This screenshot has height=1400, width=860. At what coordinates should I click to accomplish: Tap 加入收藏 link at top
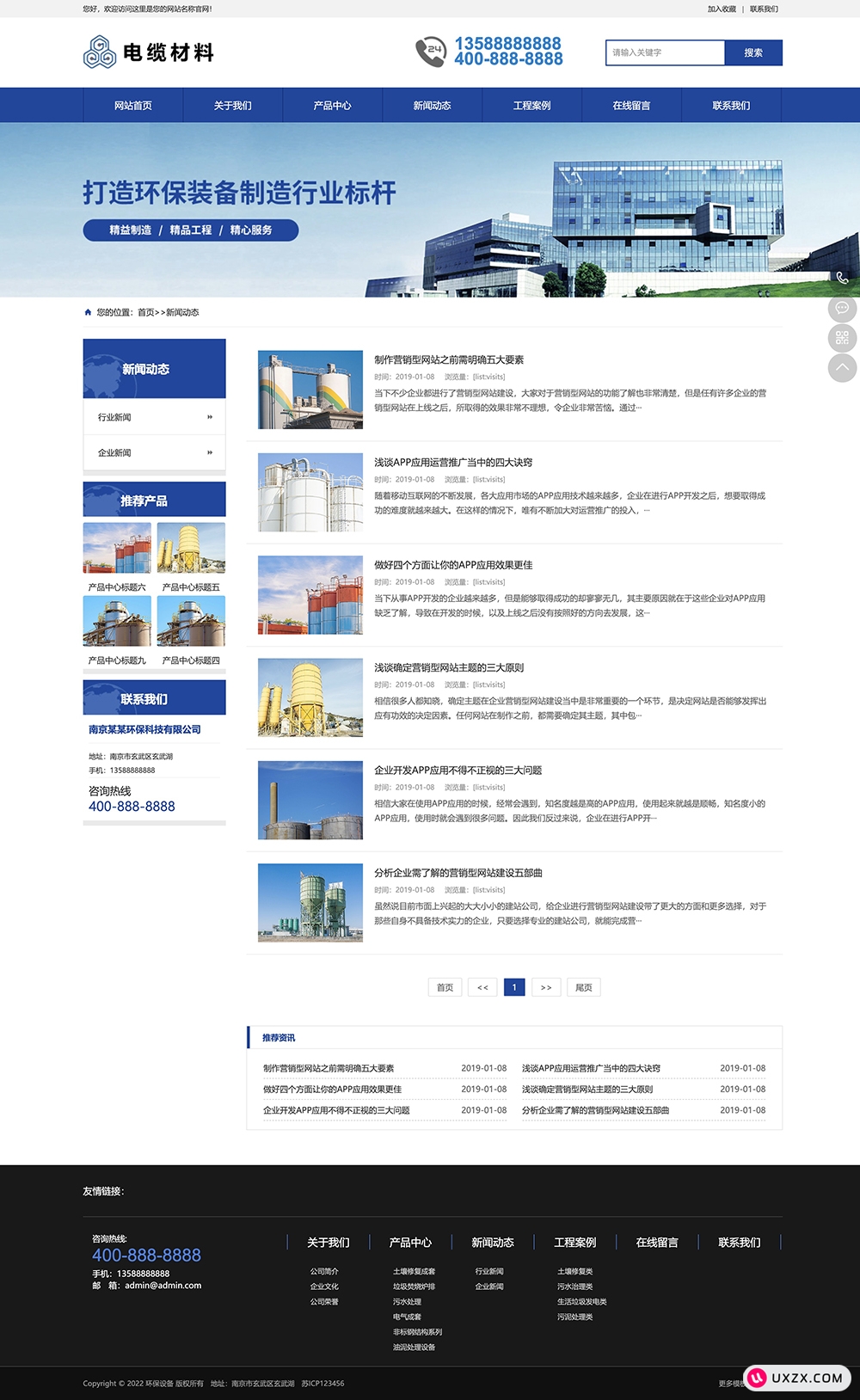[x=722, y=9]
